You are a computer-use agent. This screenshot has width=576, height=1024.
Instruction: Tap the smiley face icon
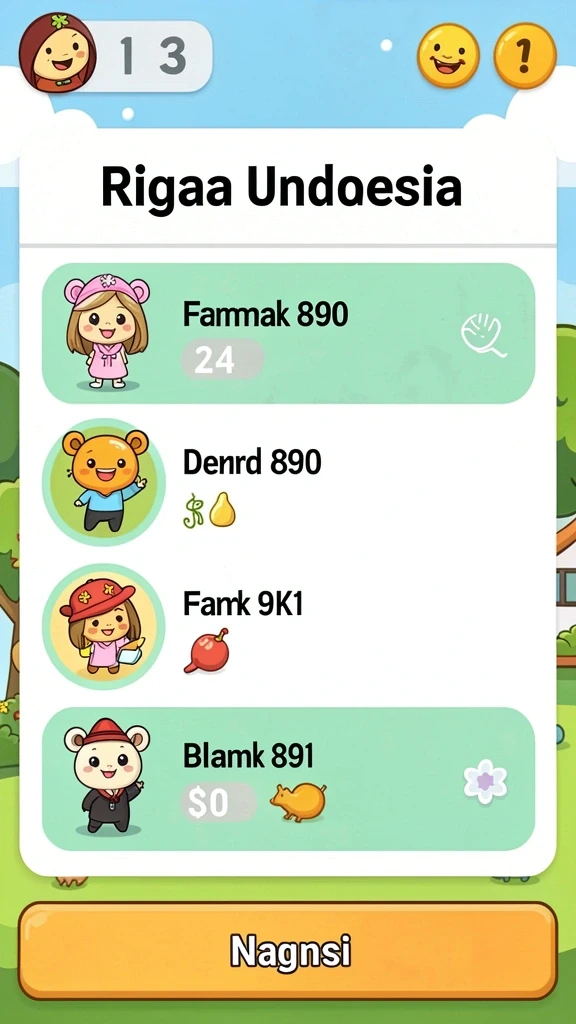(x=448, y=56)
